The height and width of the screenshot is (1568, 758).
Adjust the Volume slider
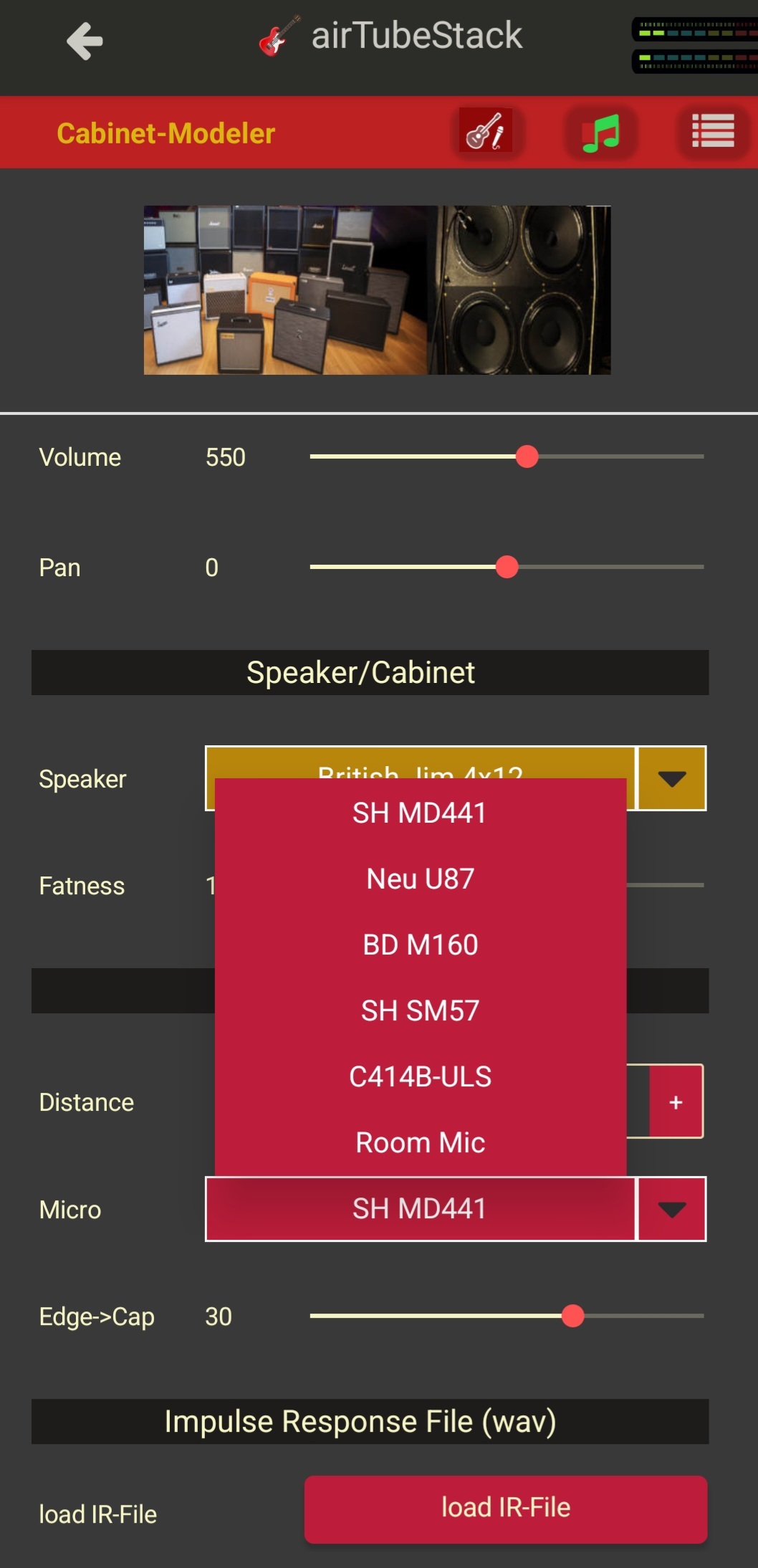[x=527, y=456]
